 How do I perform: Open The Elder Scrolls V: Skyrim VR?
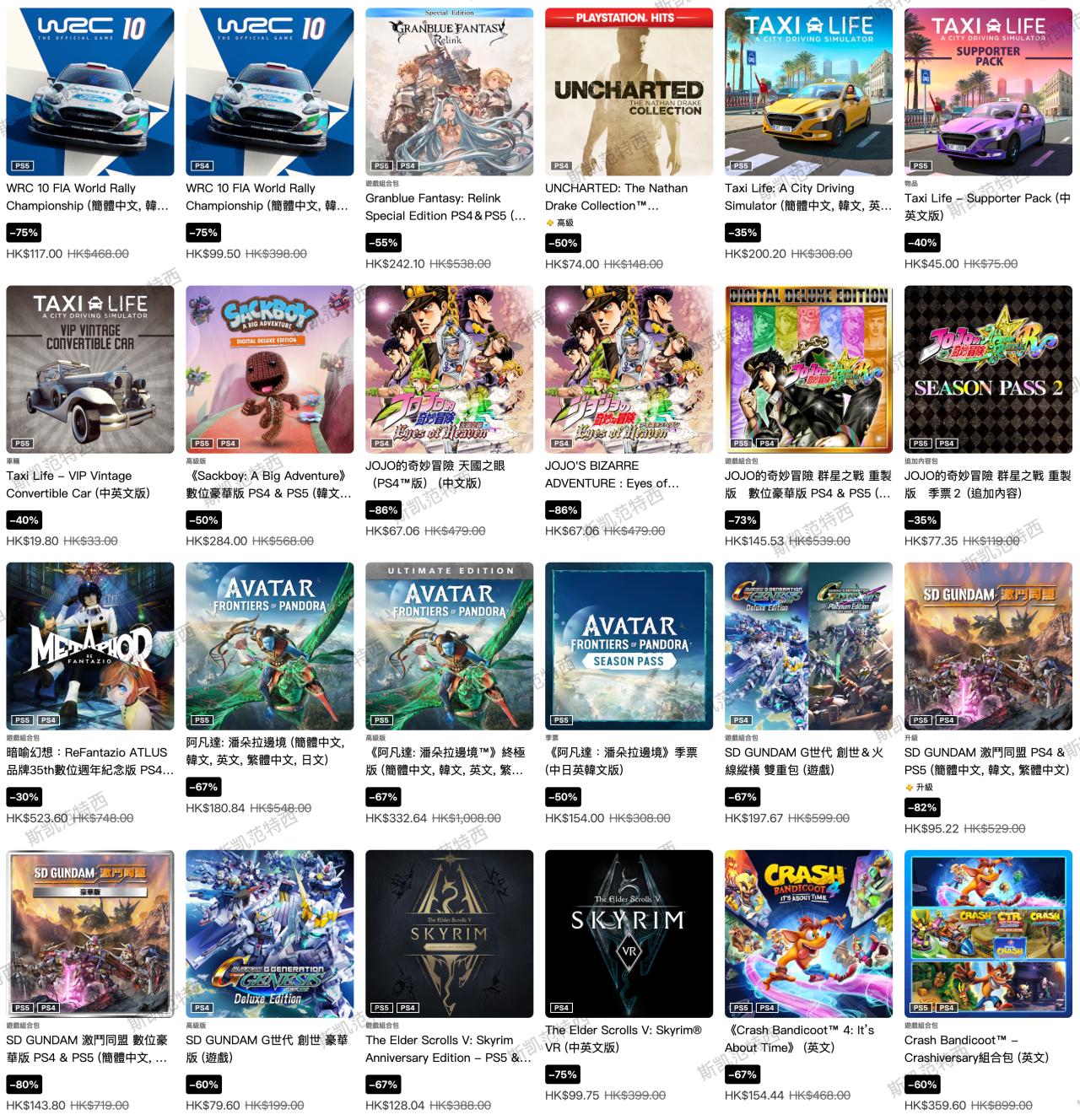[x=629, y=933]
